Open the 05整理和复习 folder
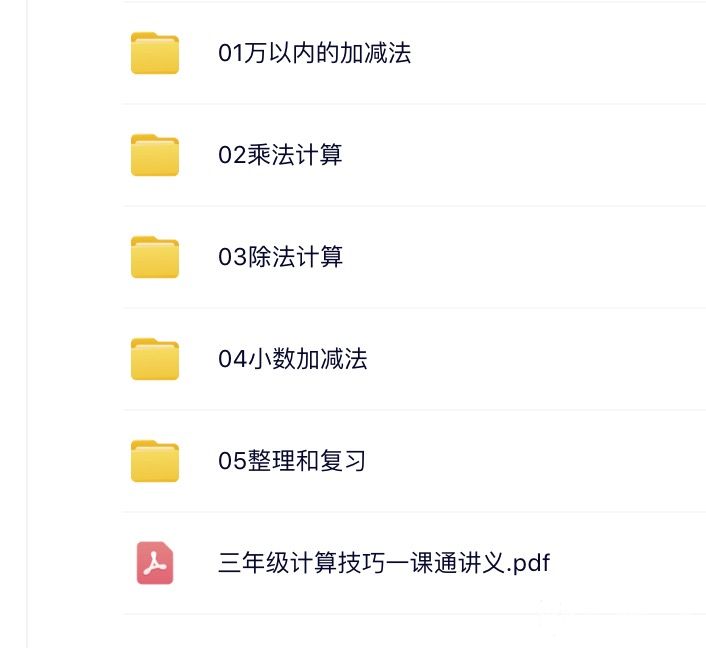 click(x=292, y=461)
